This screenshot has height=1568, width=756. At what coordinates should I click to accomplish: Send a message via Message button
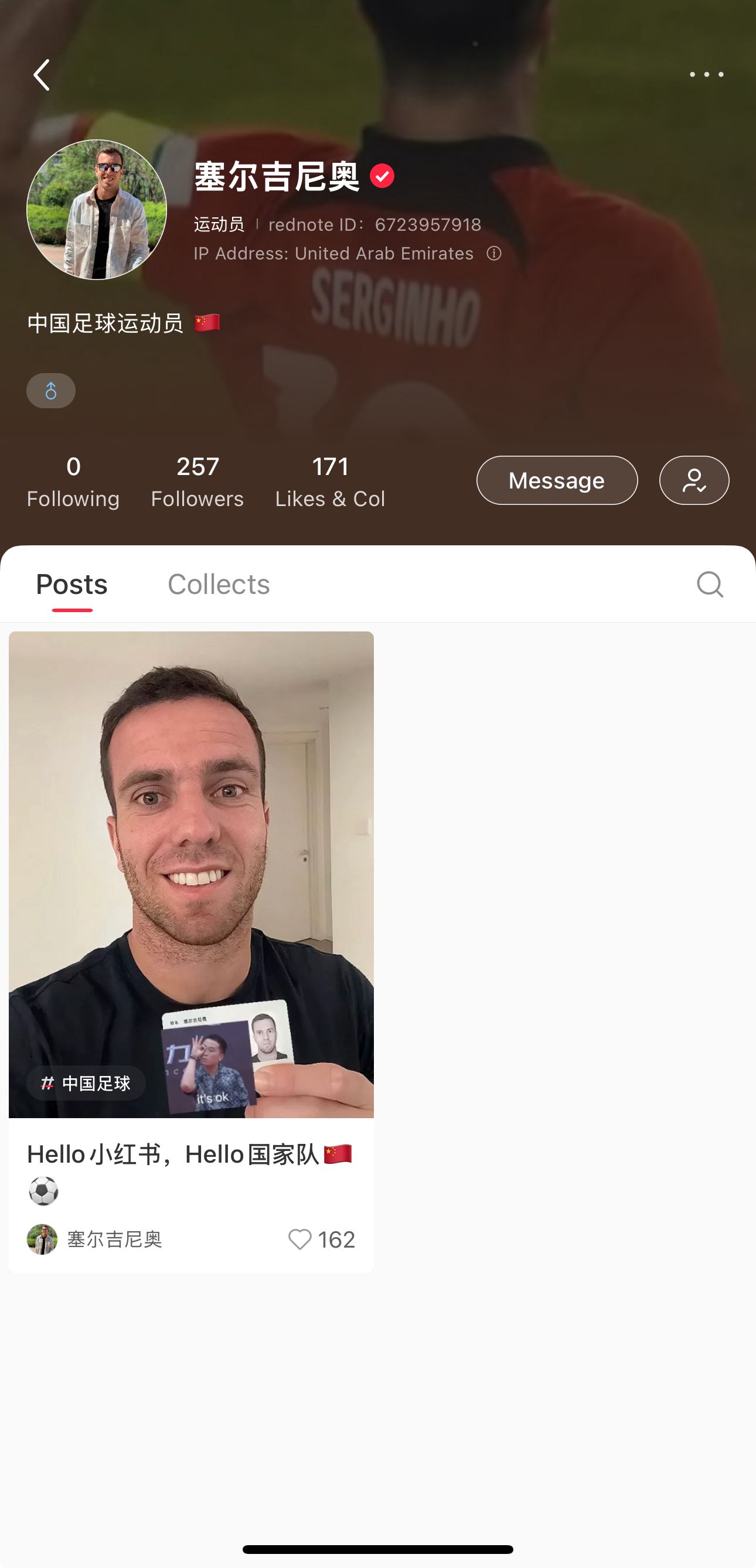(x=556, y=480)
